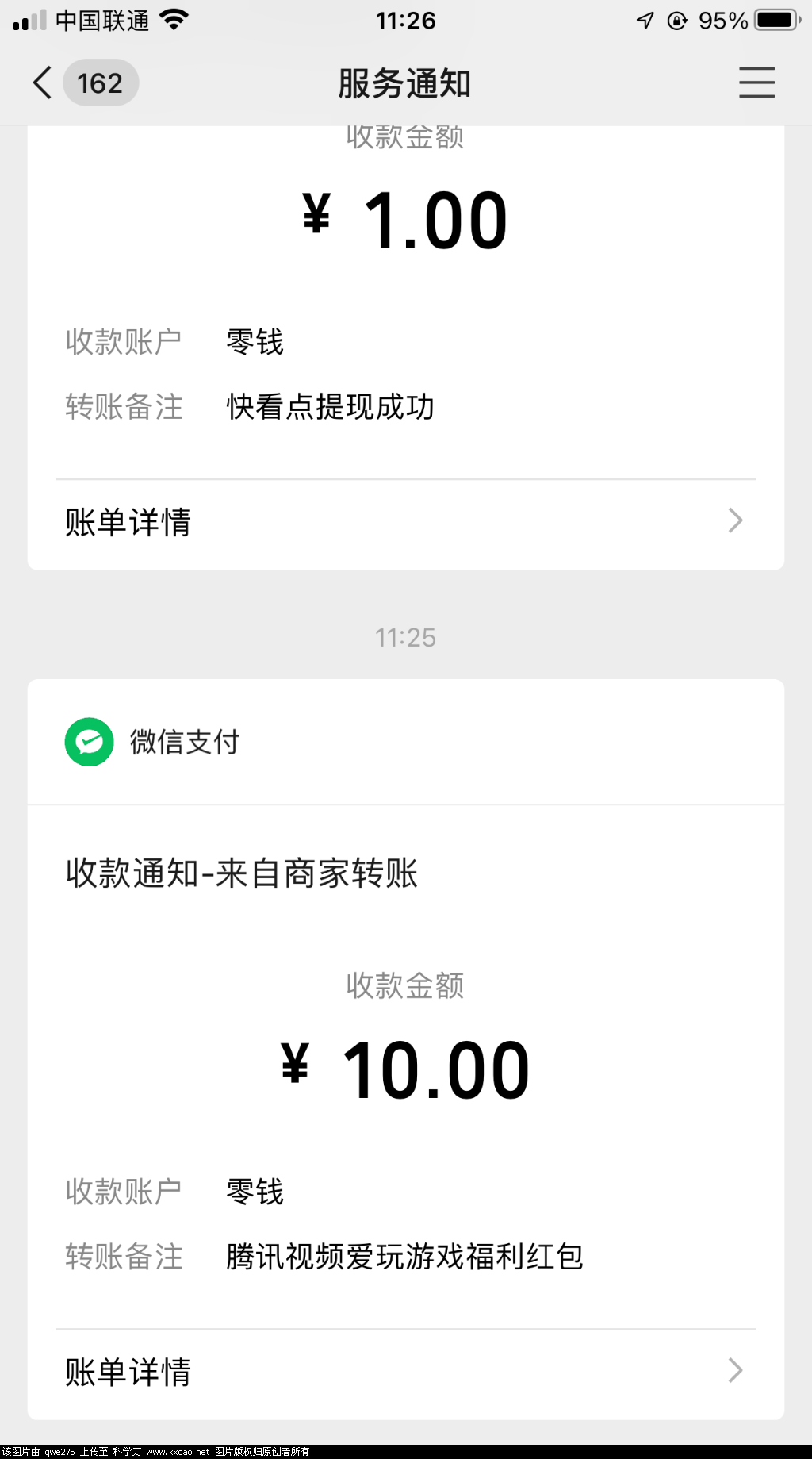Tap the location arrow icon in status bar

643,20
